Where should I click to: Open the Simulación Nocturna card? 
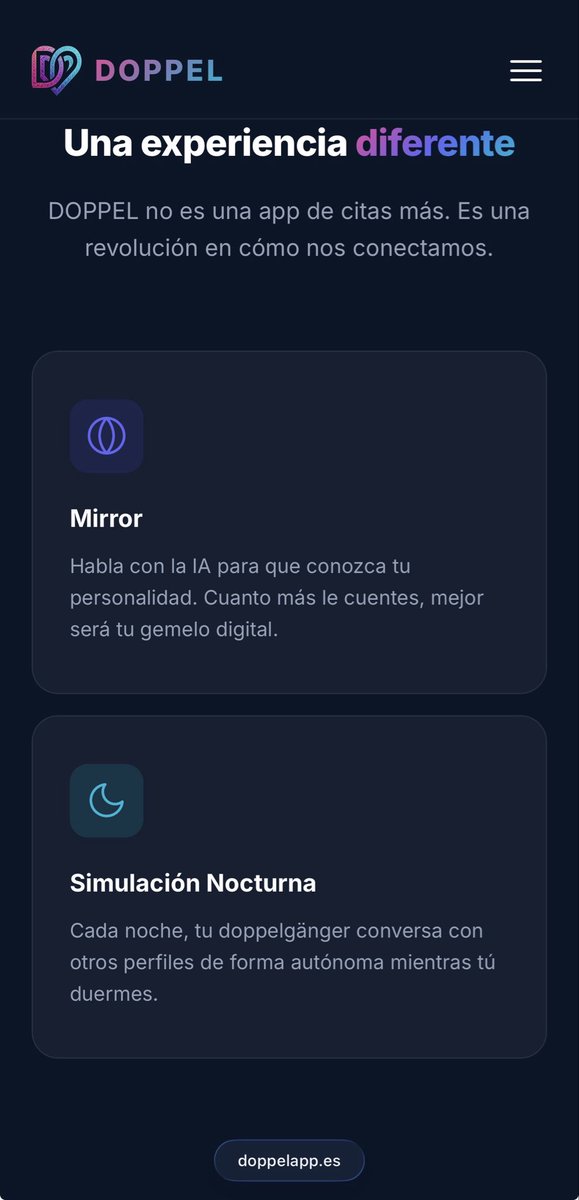coord(289,887)
